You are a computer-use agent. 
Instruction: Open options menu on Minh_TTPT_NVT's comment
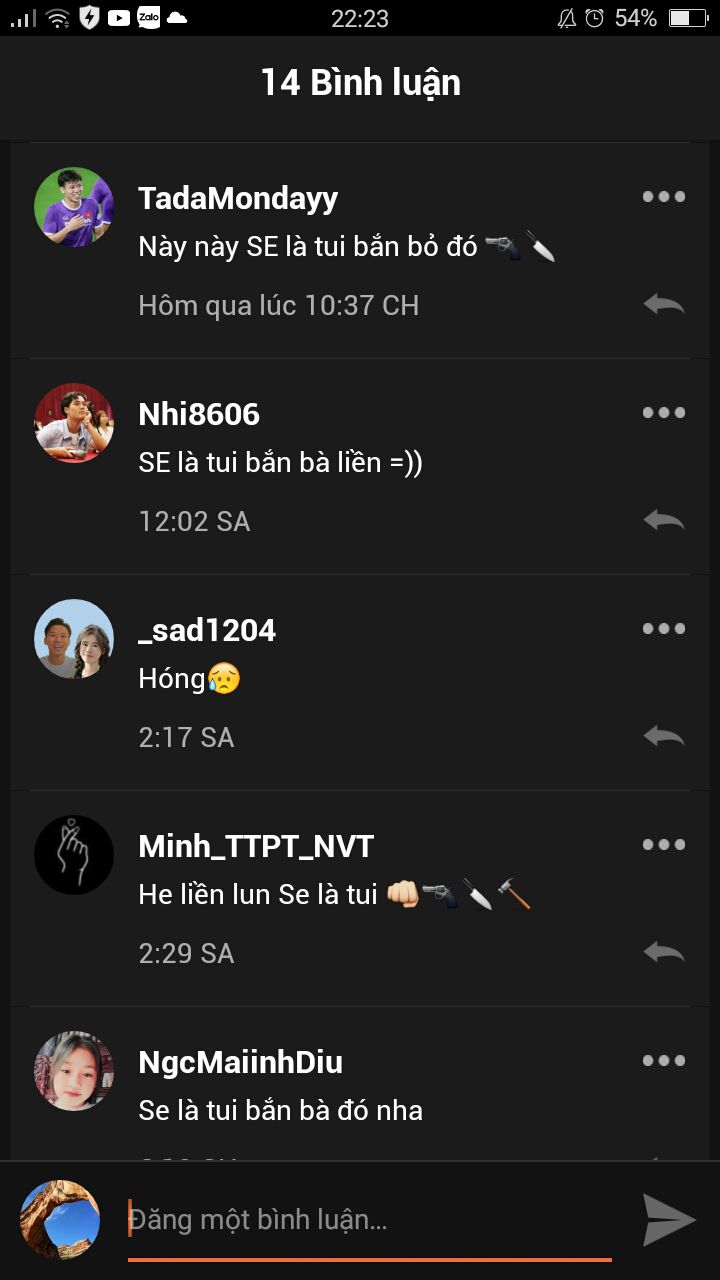(x=664, y=845)
